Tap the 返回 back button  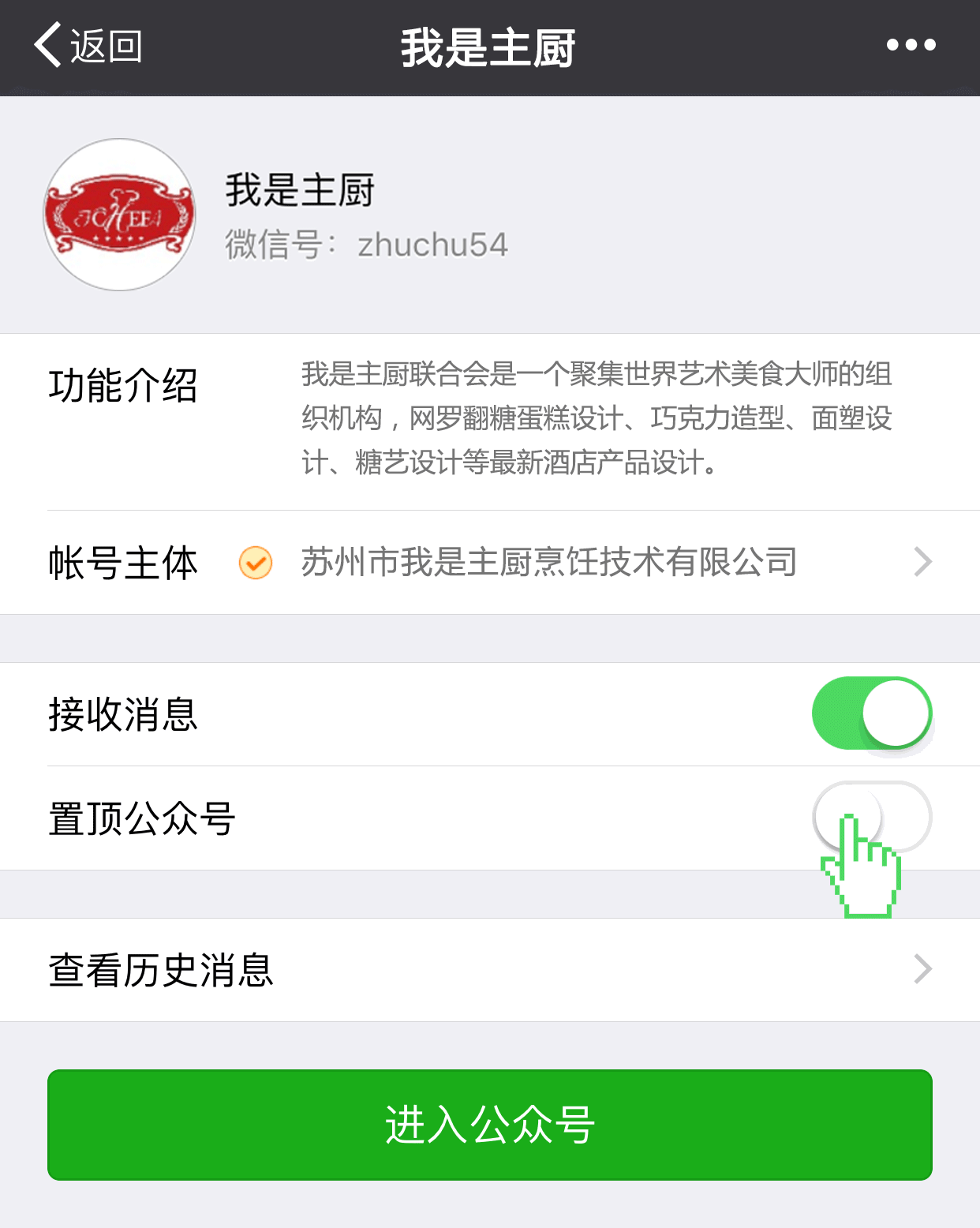pyautogui.click(x=88, y=46)
